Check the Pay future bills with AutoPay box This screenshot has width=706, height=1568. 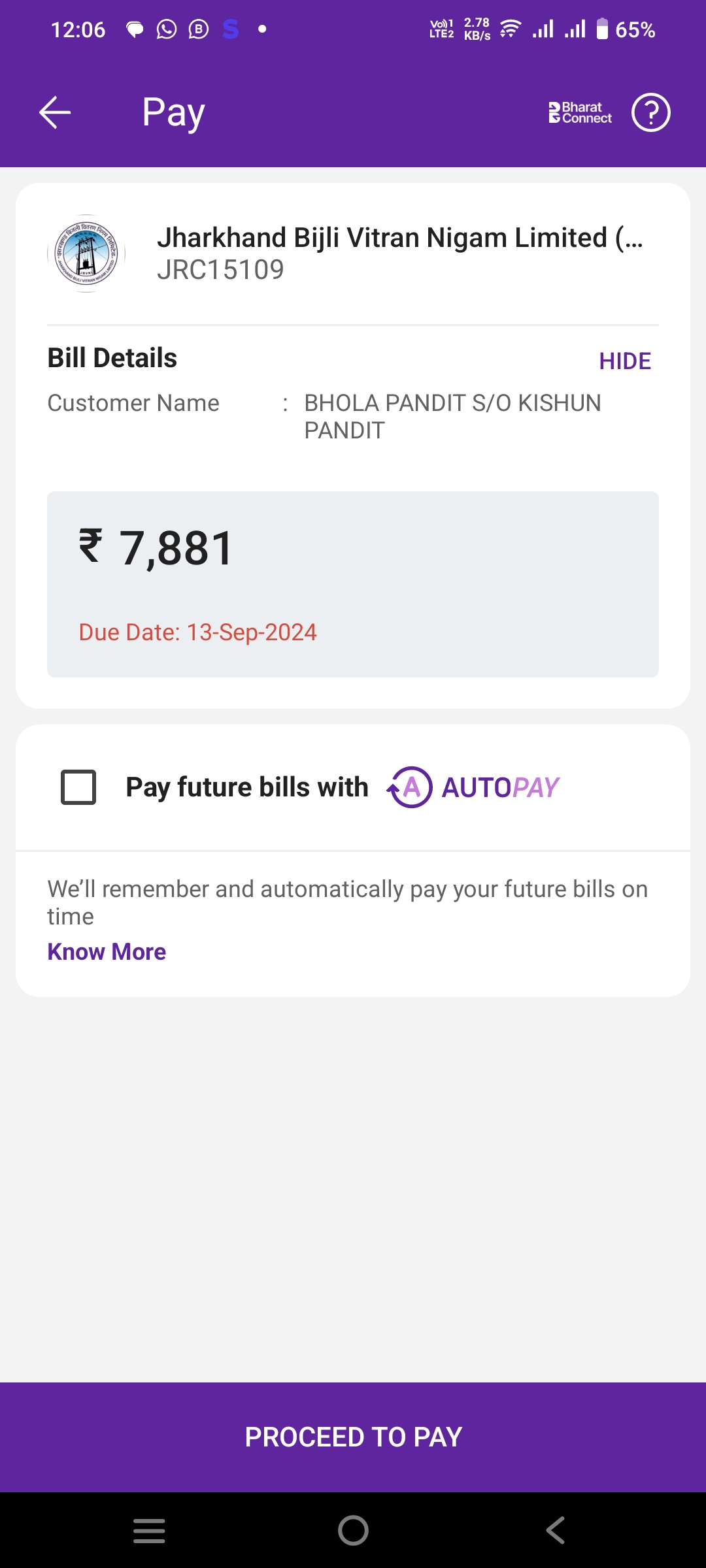pos(78,787)
